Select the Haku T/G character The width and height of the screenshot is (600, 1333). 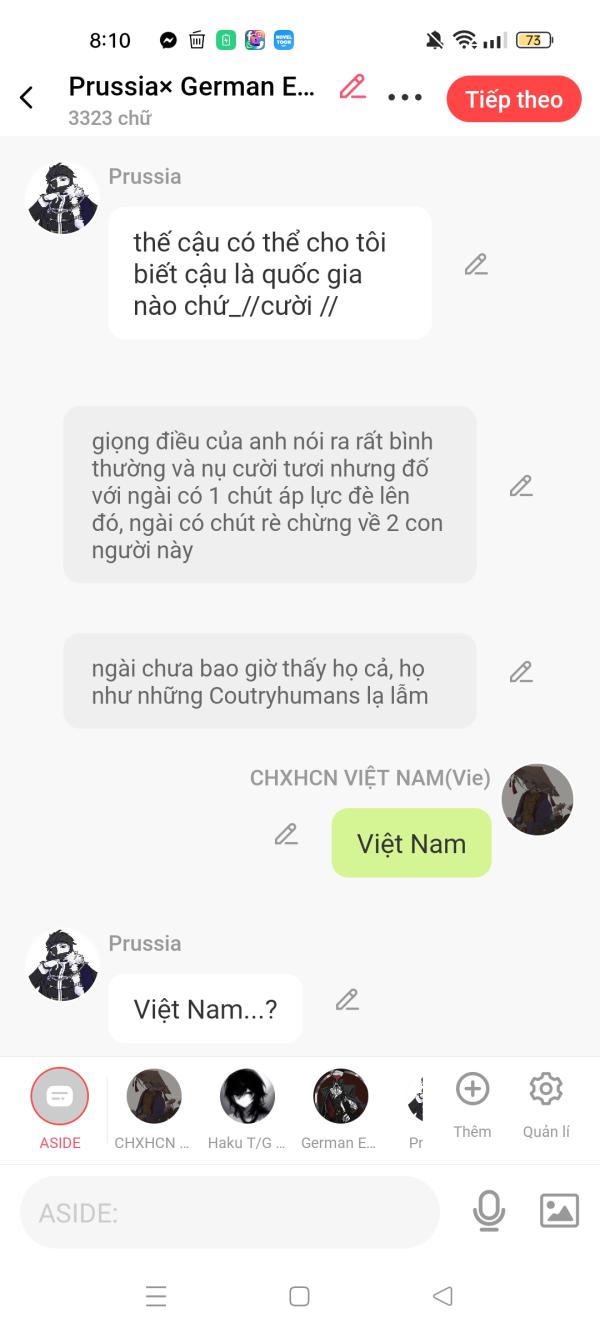click(247, 1098)
